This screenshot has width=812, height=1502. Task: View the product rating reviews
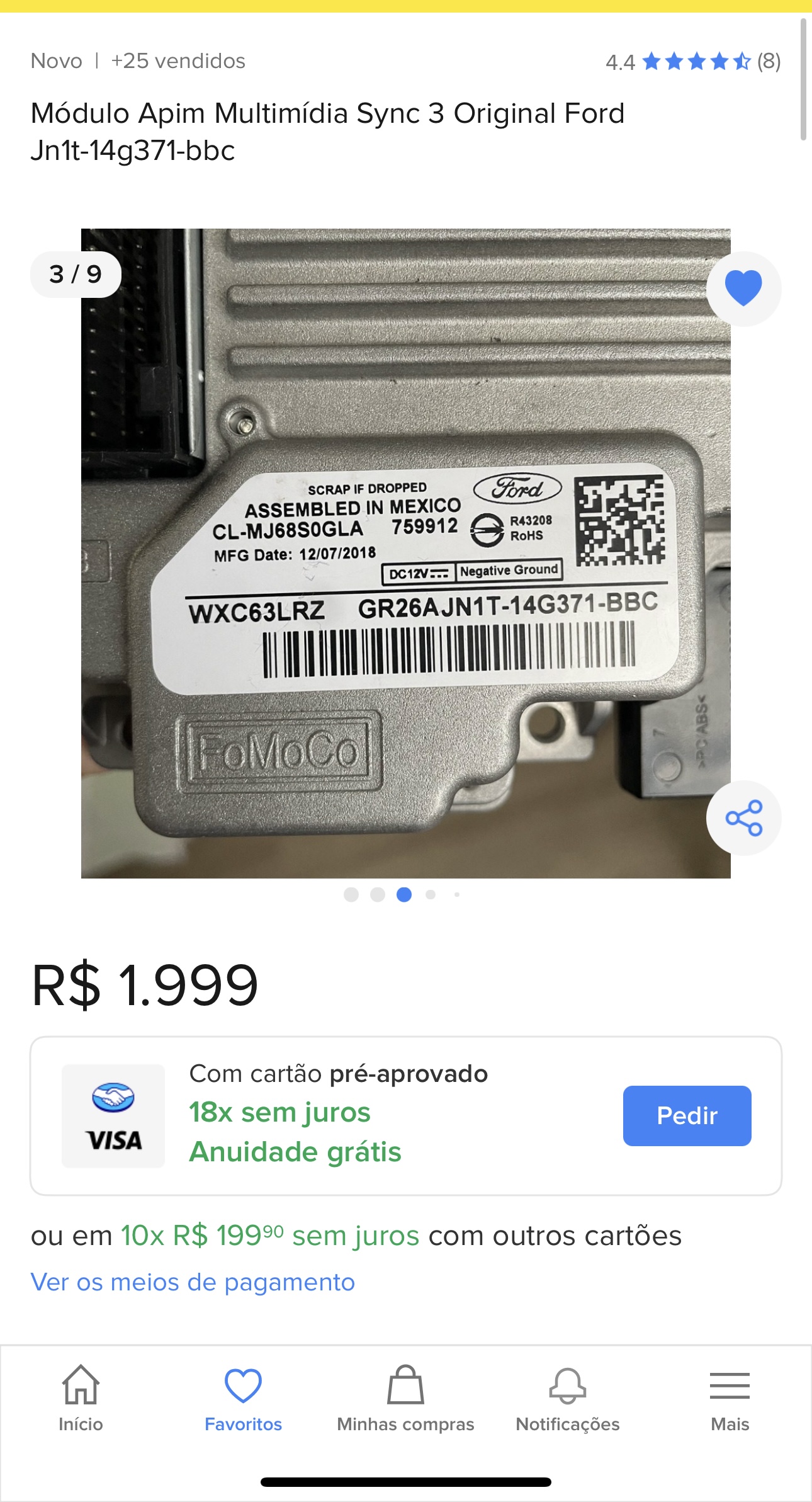click(693, 62)
